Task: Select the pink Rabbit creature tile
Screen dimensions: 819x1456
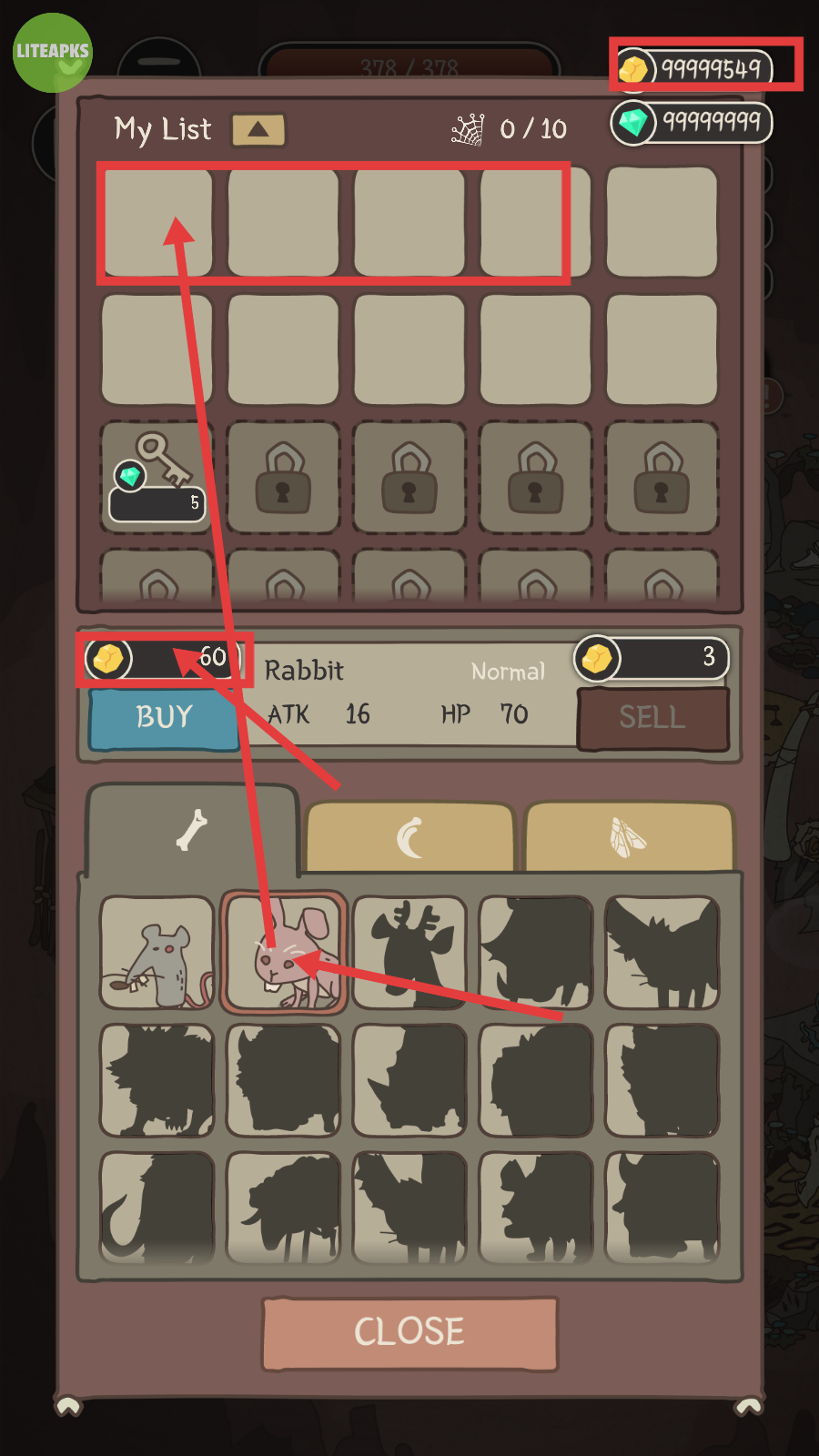Action: pyautogui.click(x=284, y=953)
